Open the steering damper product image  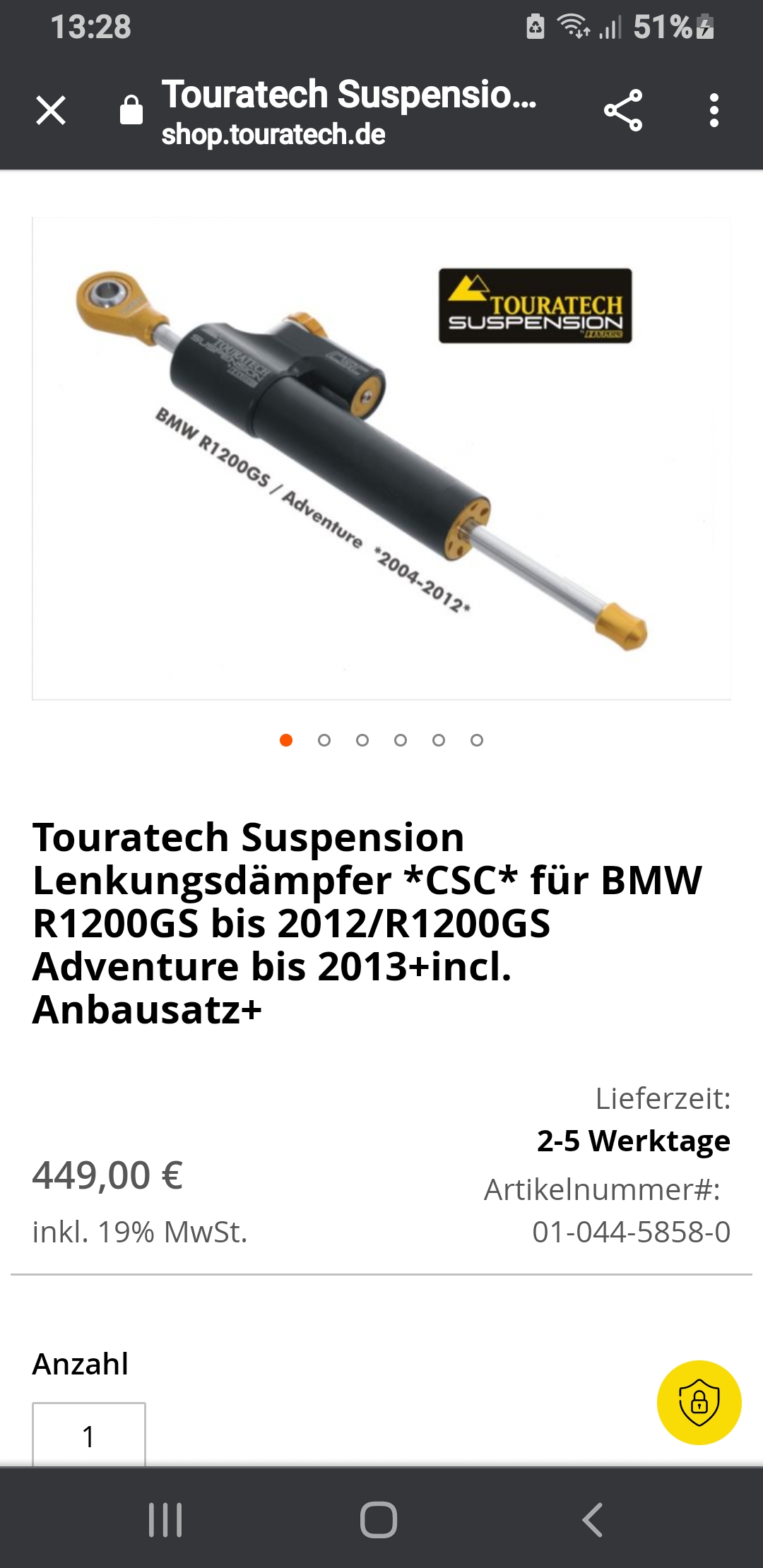point(381,458)
